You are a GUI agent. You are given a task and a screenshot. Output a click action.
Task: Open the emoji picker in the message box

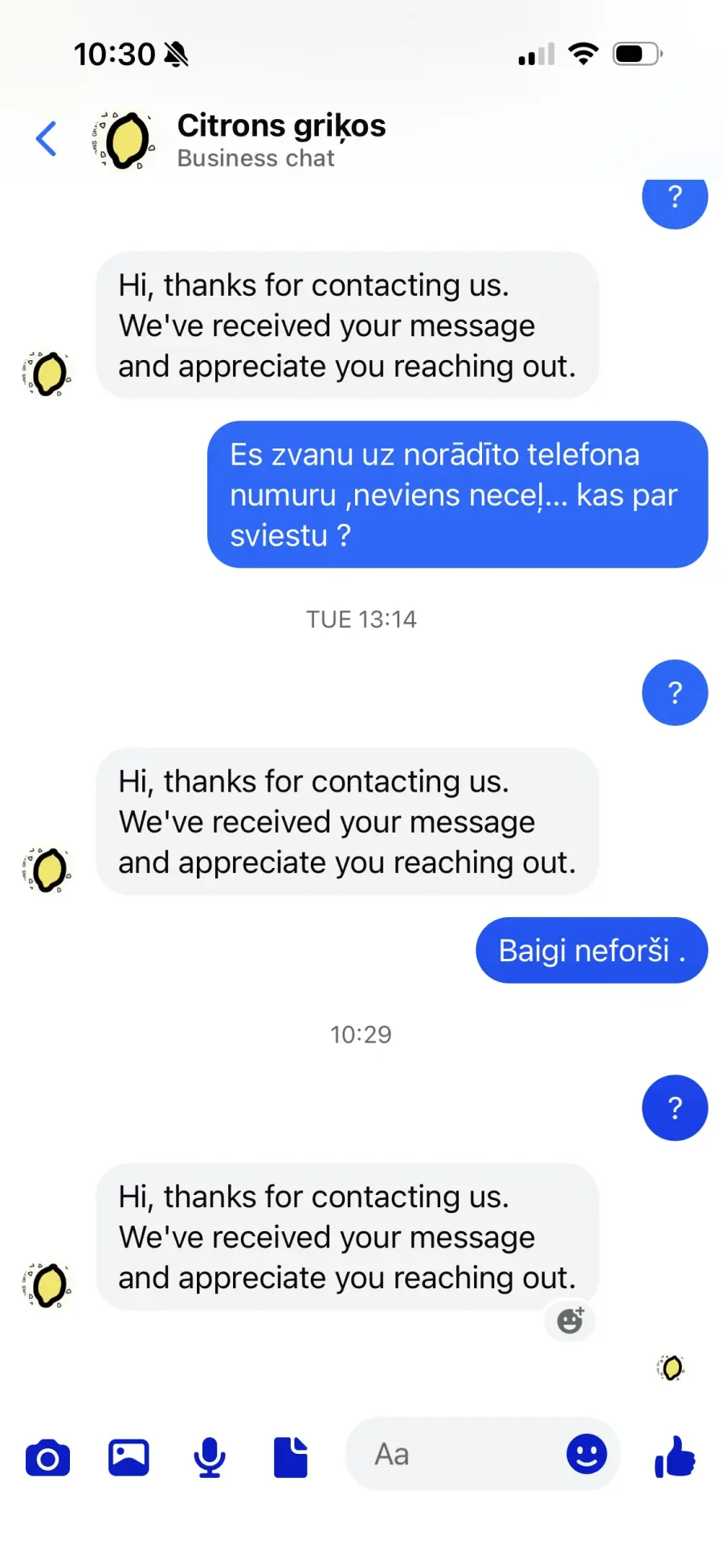coord(586,1454)
